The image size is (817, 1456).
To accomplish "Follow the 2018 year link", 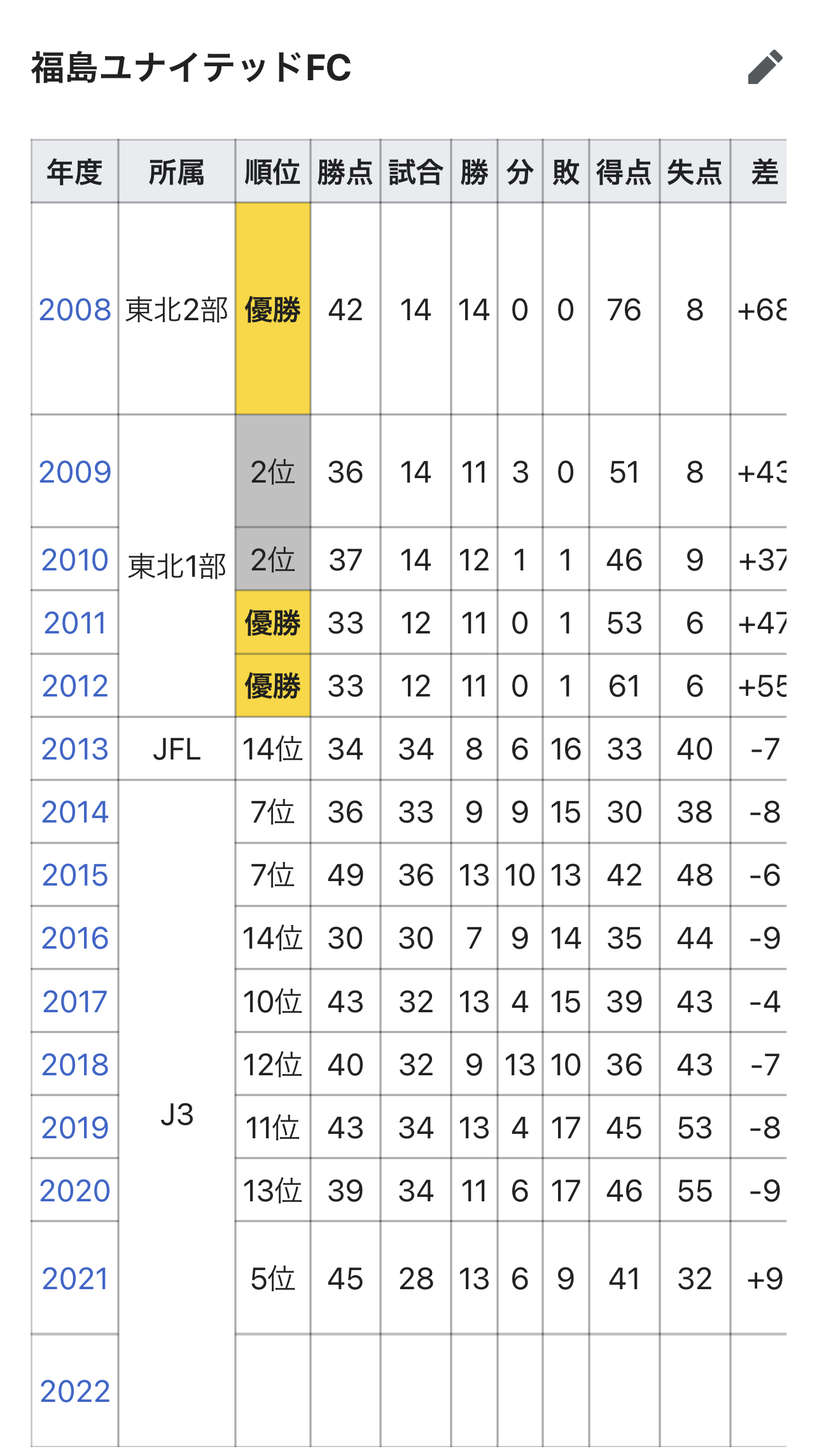I will [x=75, y=1064].
